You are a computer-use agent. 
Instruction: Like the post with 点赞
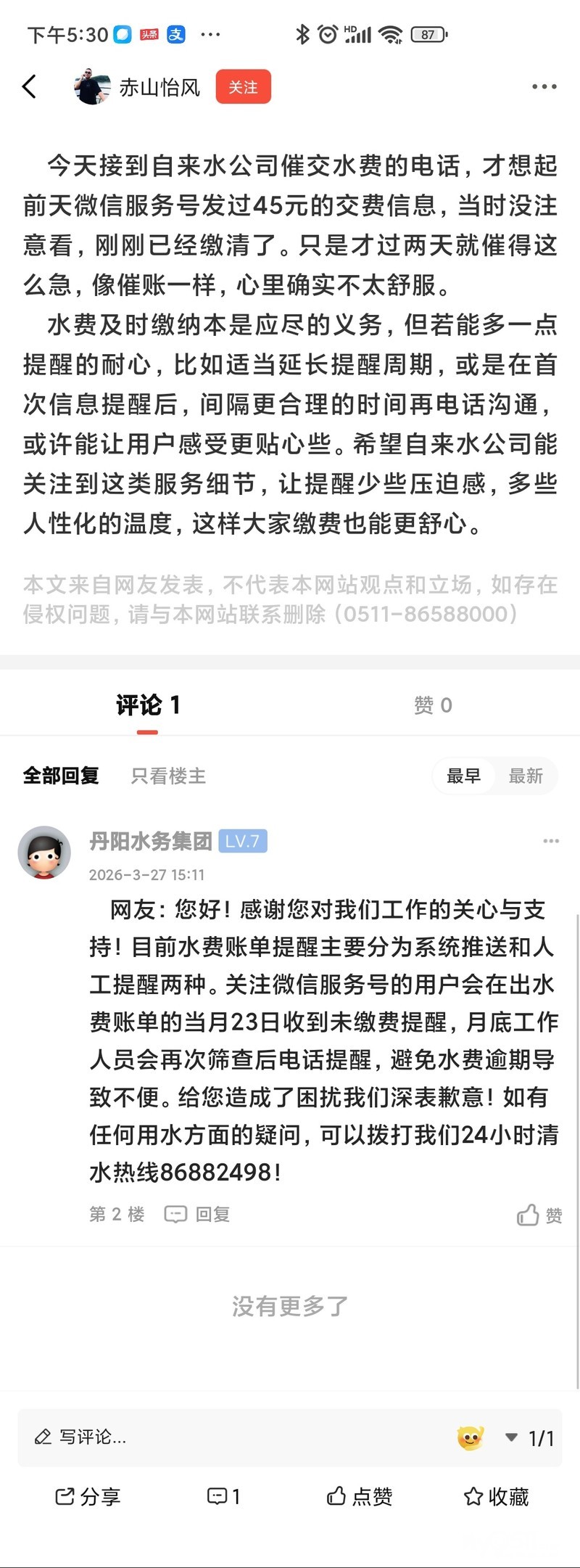point(360,1496)
